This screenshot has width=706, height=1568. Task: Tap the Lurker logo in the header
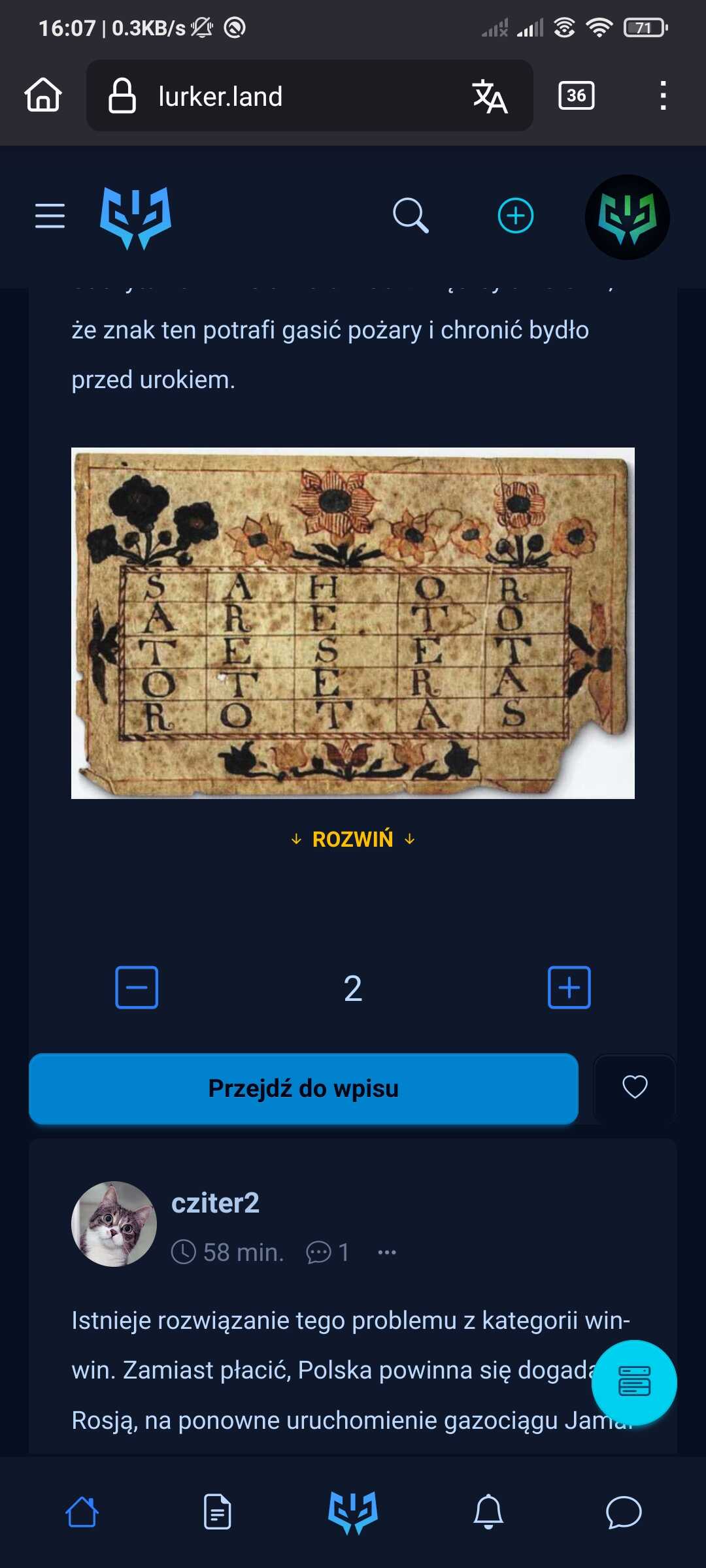click(135, 218)
